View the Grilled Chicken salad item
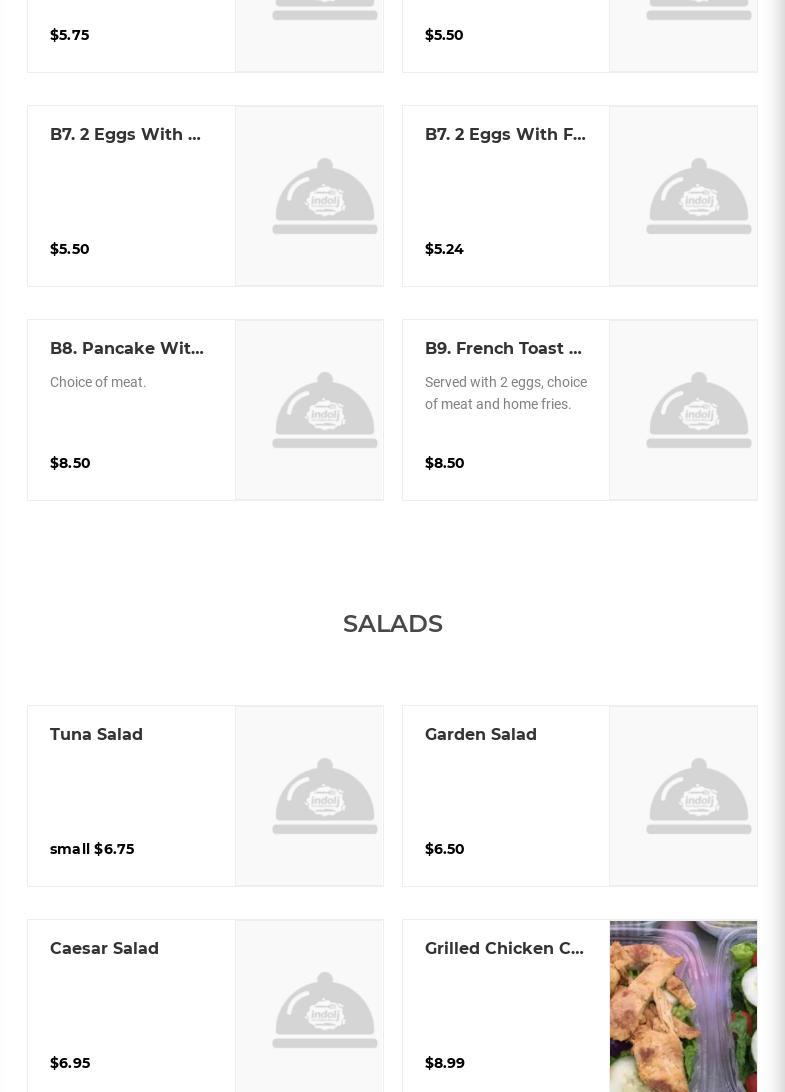Screen dimensions: 785x1092 (579, 1005)
